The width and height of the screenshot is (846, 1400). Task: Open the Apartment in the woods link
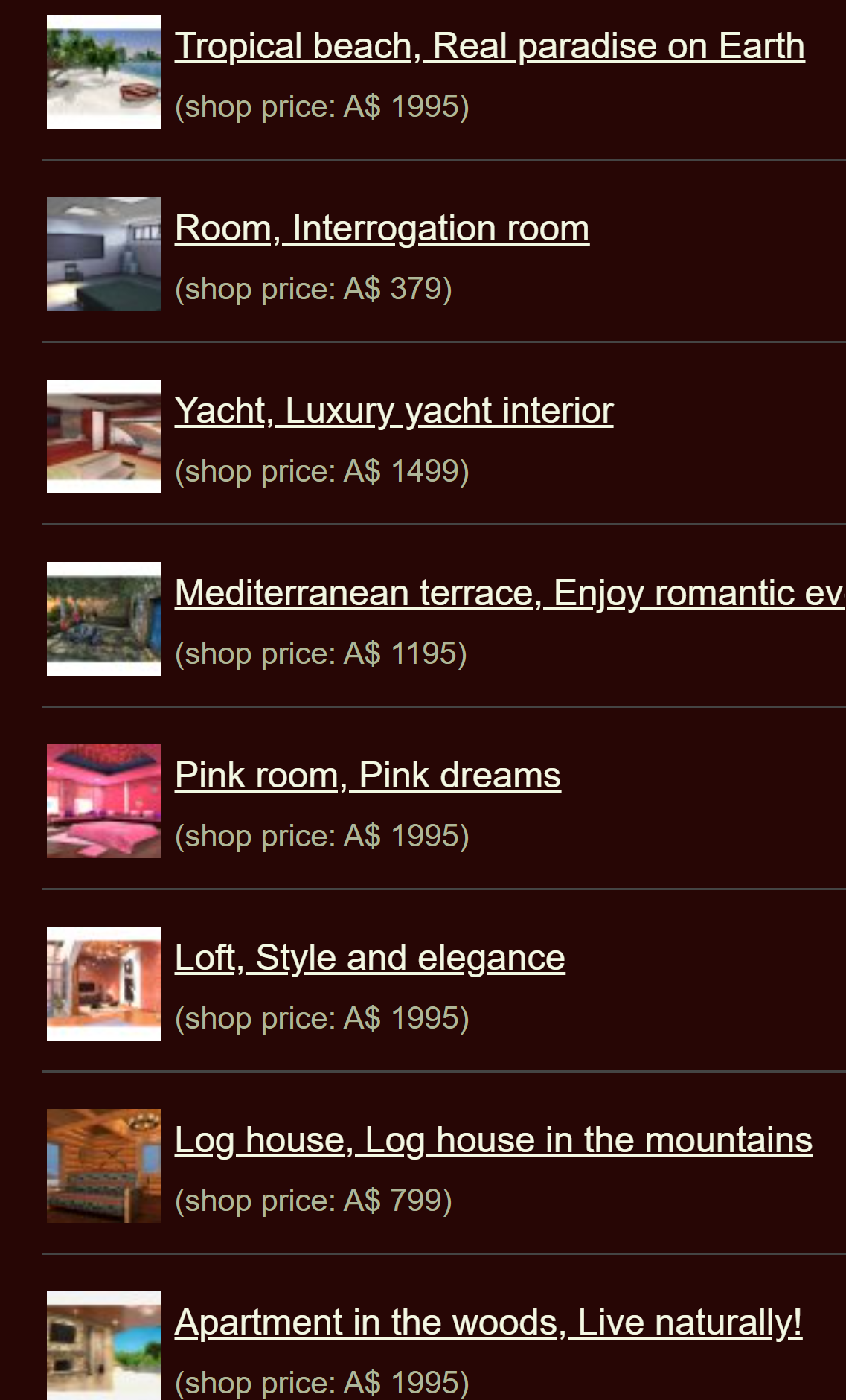(488, 1323)
